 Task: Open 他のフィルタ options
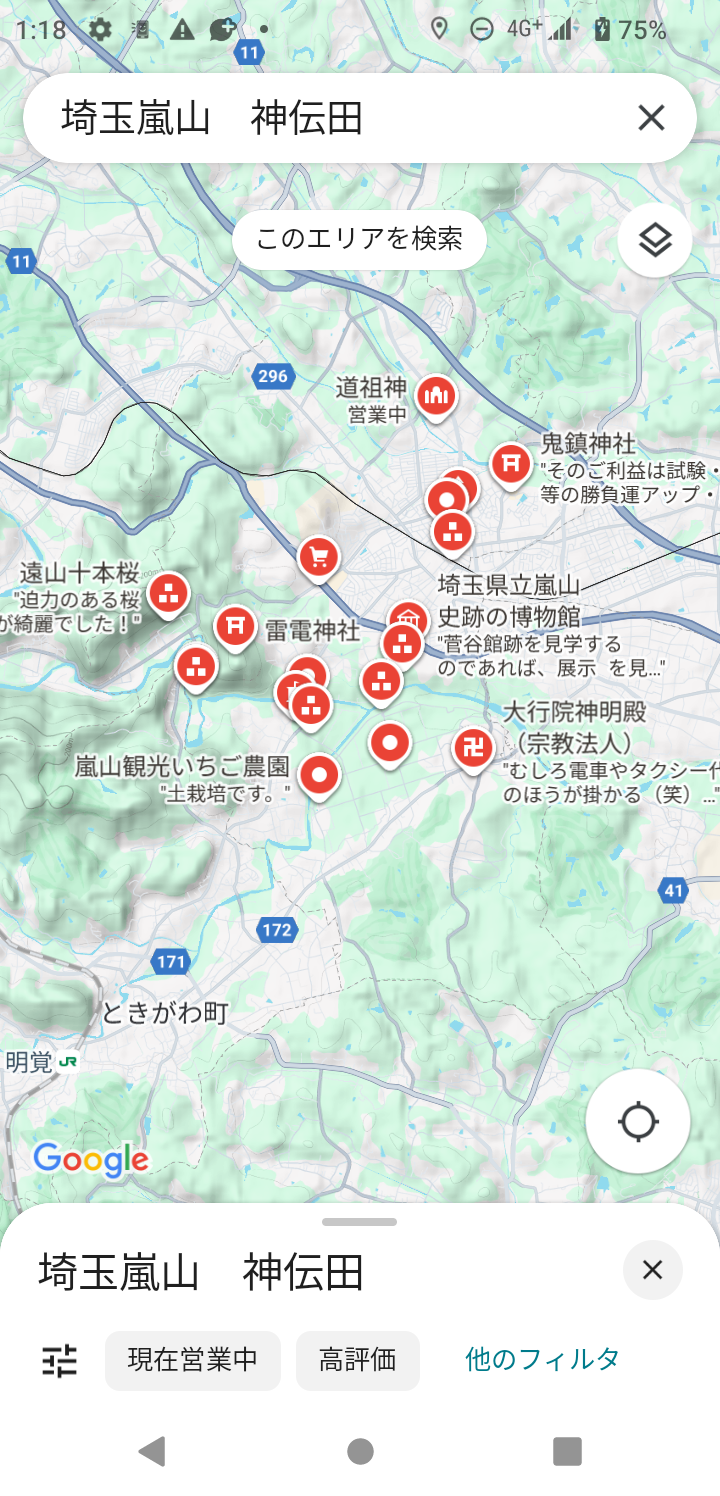pos(542,1360)
